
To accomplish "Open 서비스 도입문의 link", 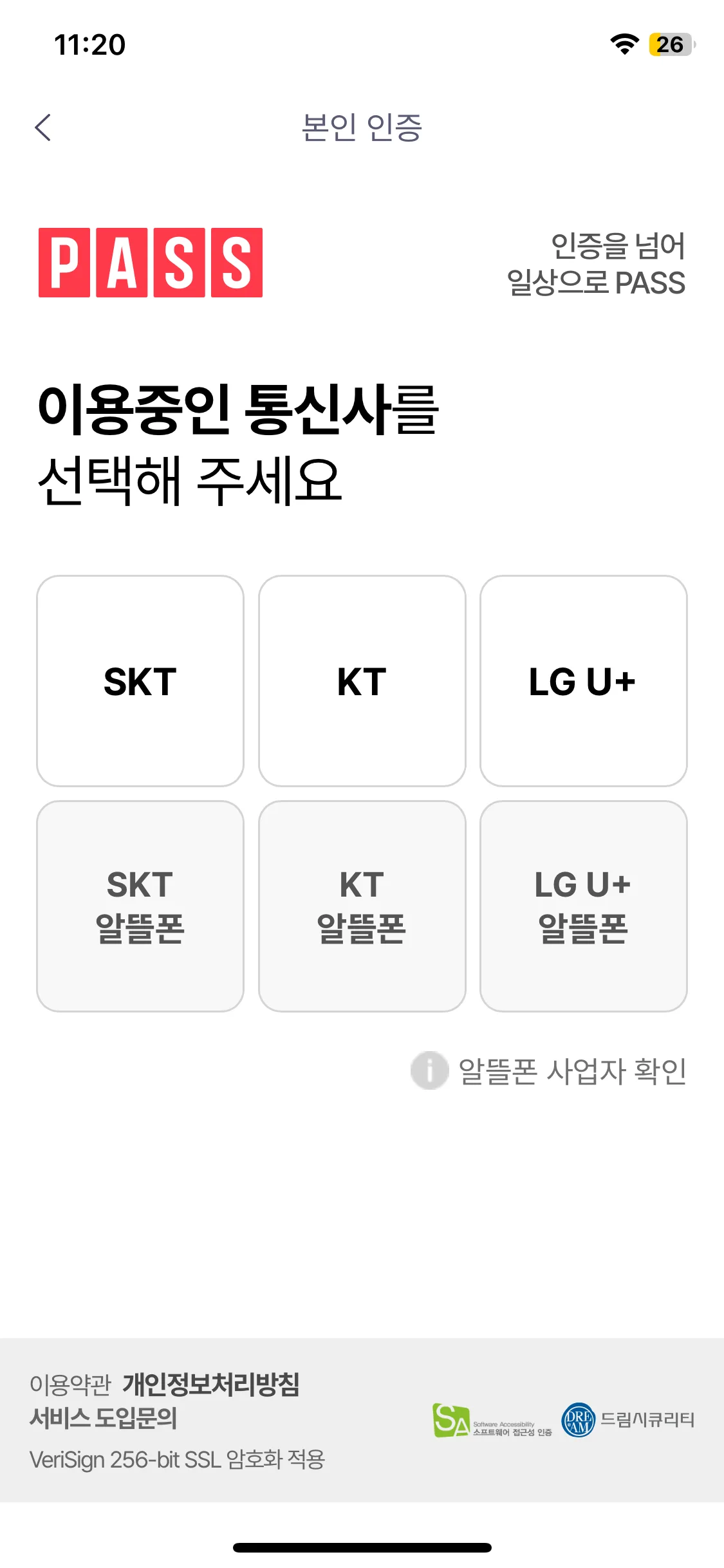I will (x=104, y=1418).
